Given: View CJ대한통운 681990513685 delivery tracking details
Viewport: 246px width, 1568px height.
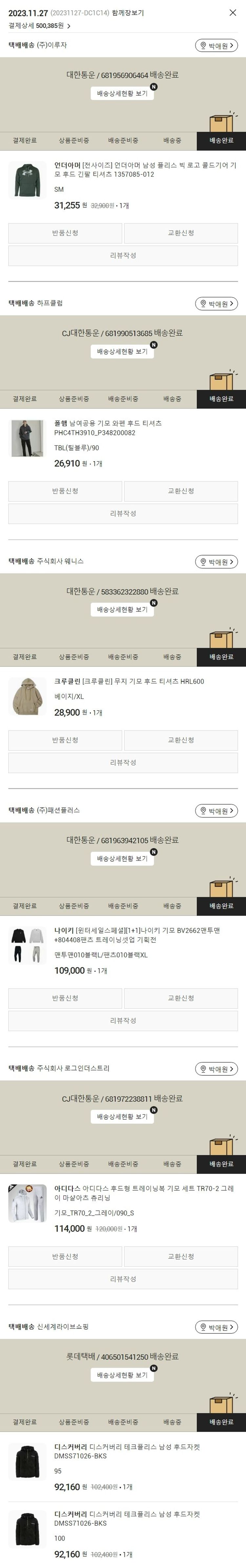Looking at the screenshot, I should (x=122, y=352).
